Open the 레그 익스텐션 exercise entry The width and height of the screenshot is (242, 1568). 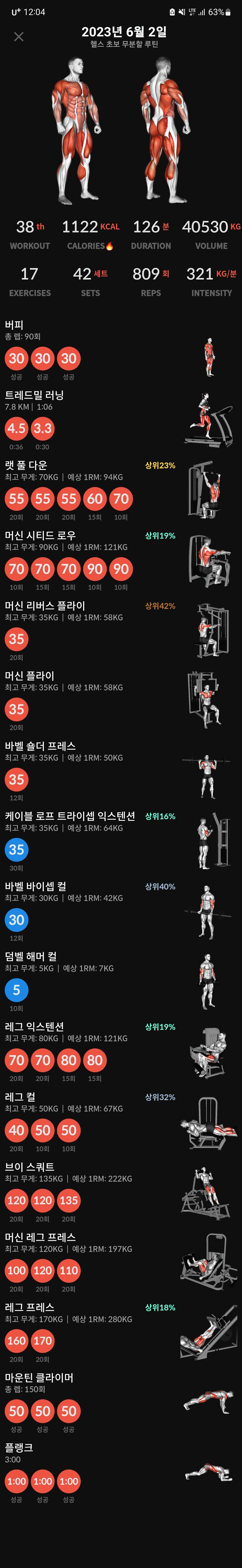click(34, 1026)
